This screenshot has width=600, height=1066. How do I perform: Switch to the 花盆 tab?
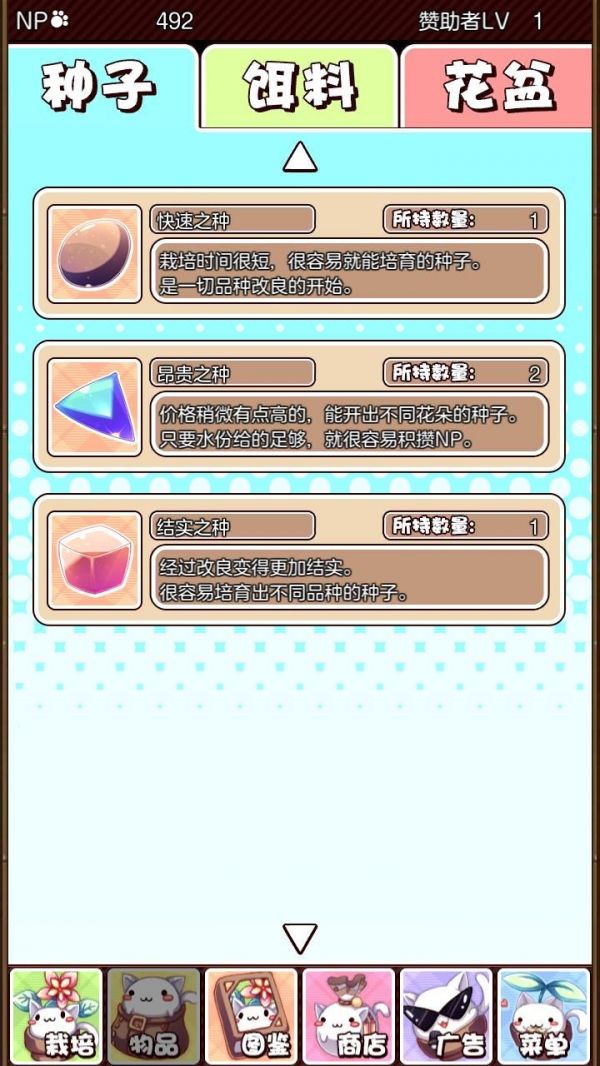498,88
